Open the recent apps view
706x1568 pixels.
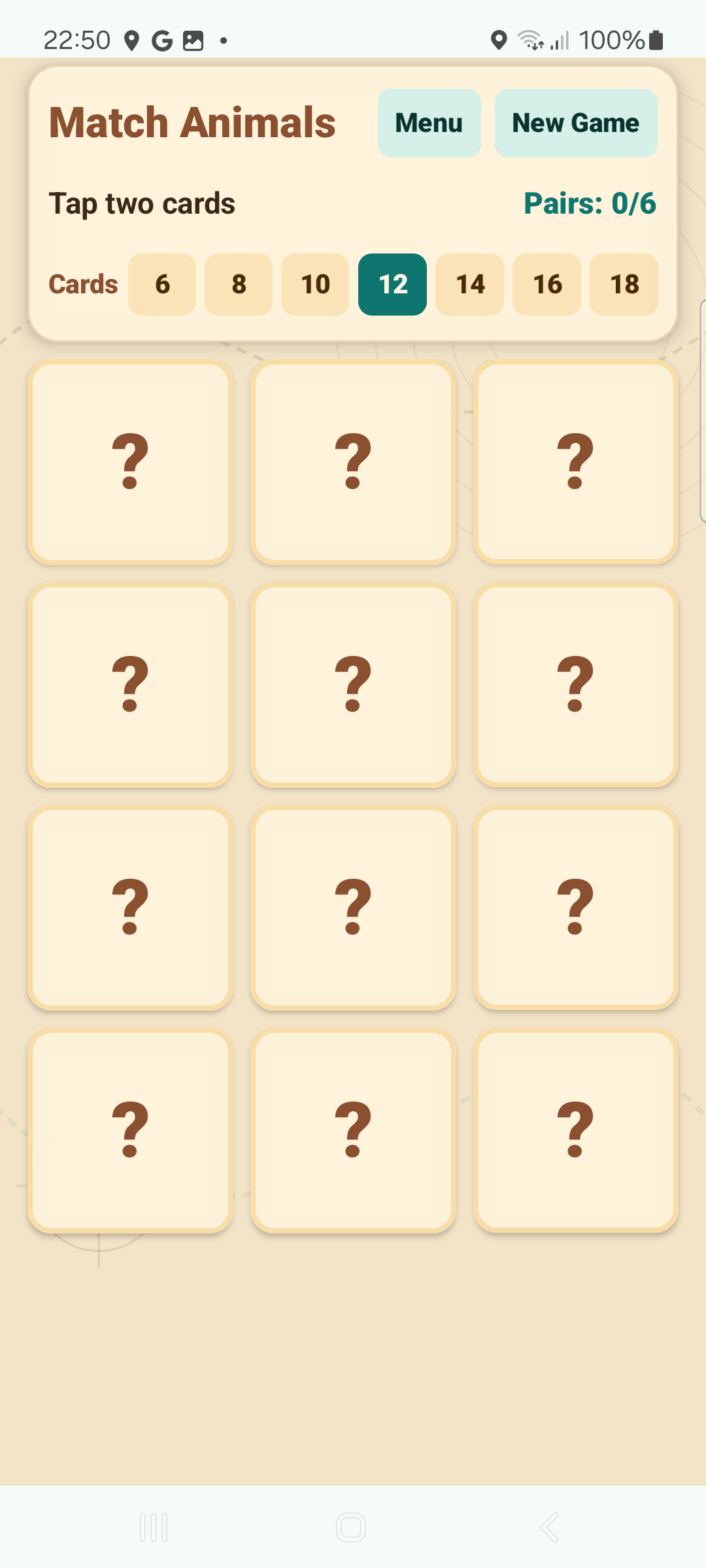tap(154, 1527)
